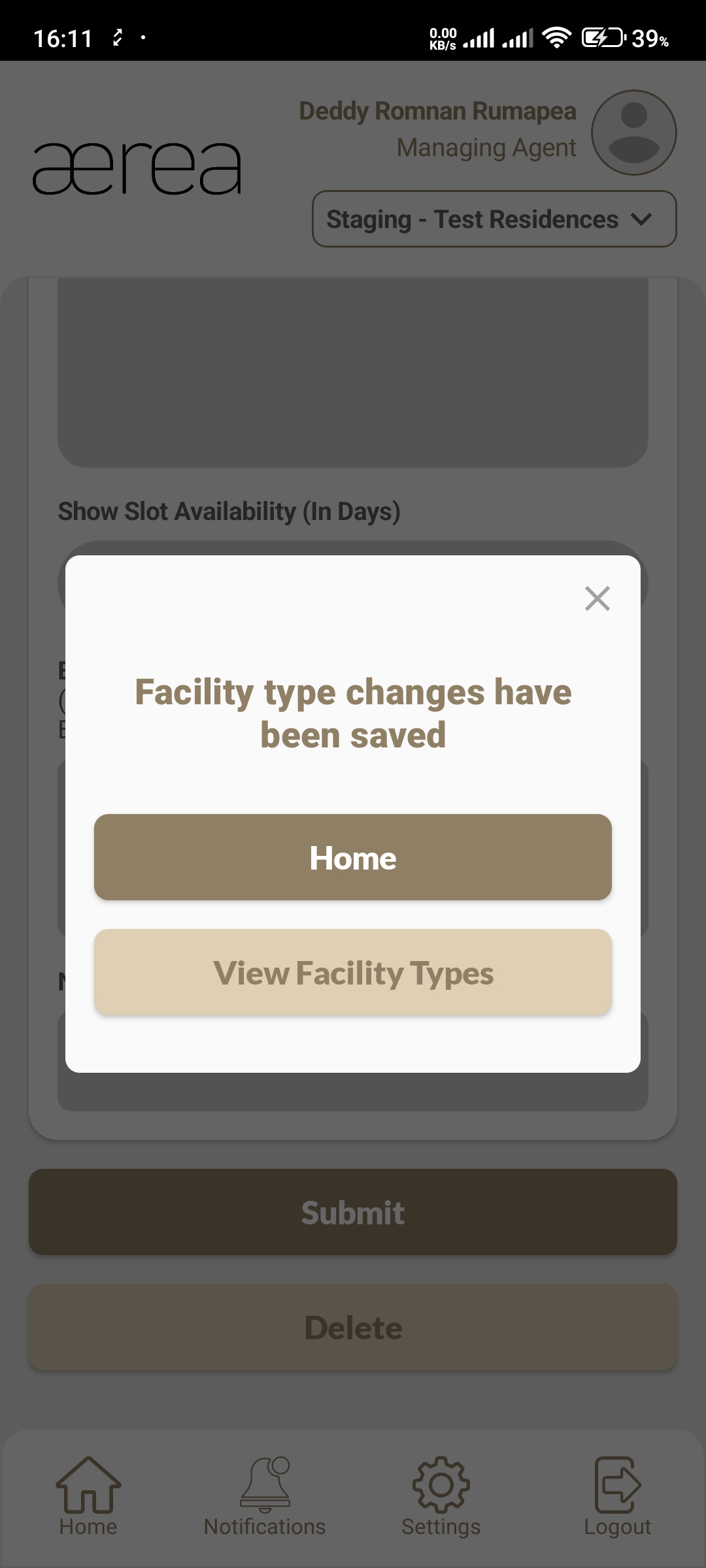Tap the Delete button

pyautogui.click(x=353, y=1327)
